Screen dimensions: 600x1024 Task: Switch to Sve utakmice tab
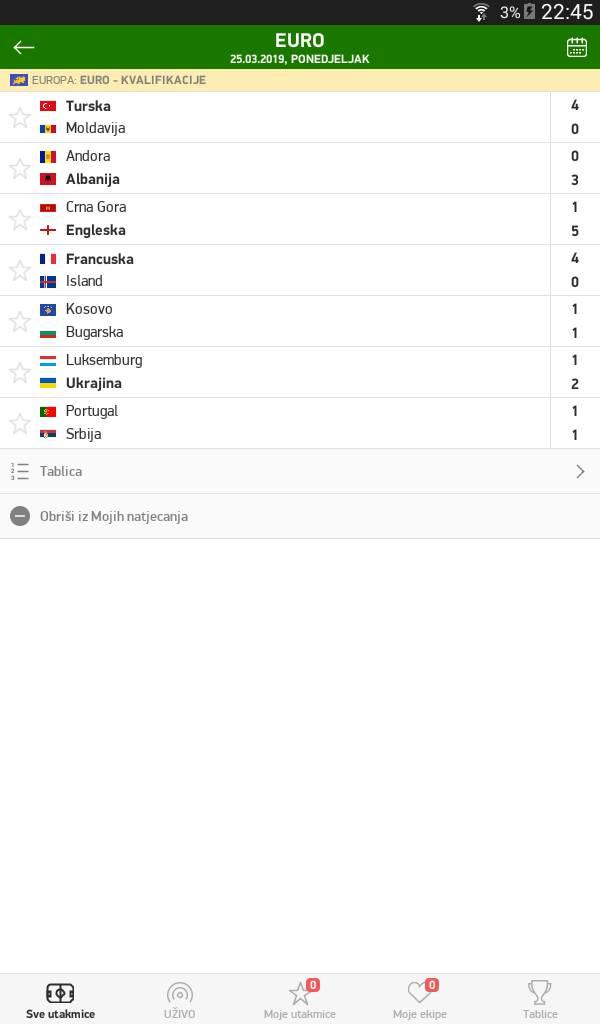[x=60, y=1000]
